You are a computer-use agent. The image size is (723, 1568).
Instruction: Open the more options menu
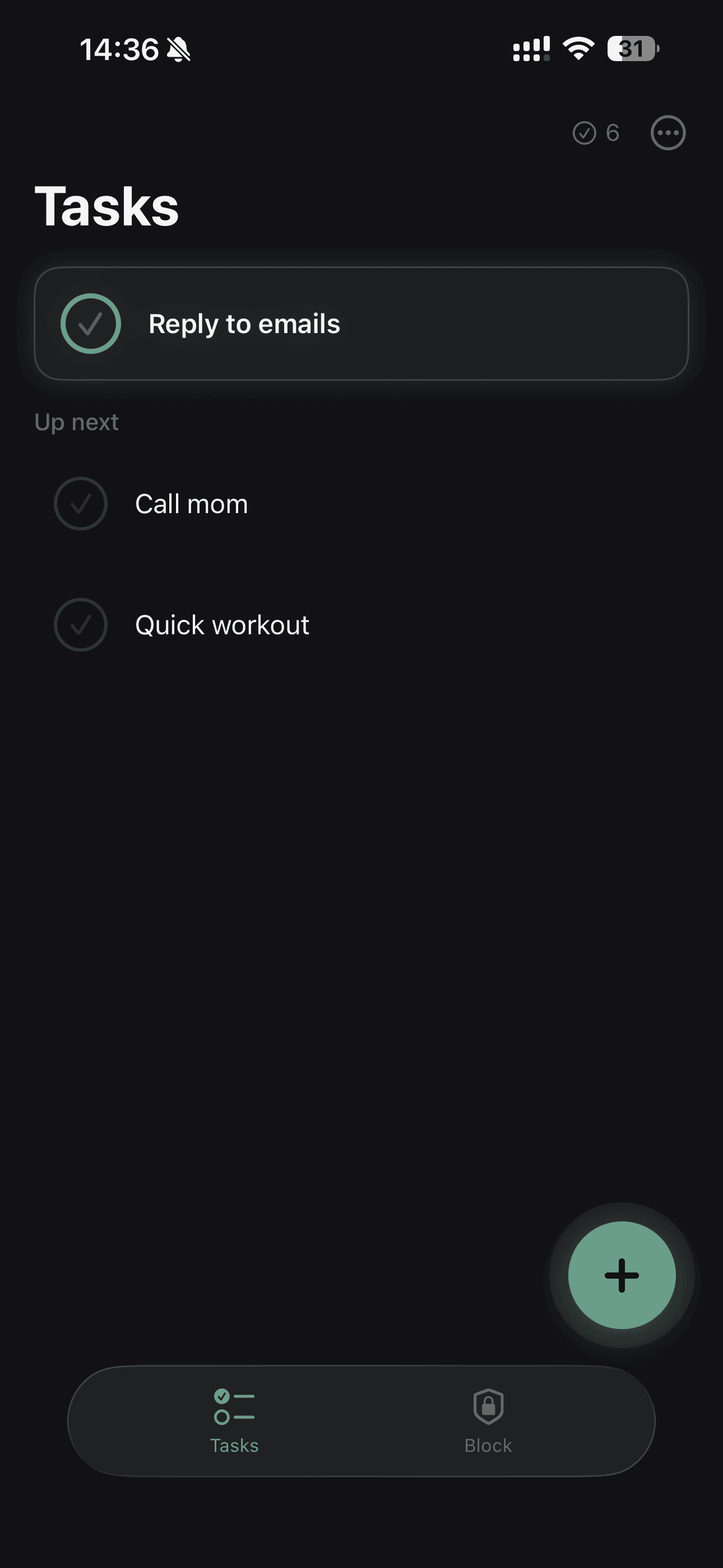(668, 133)
